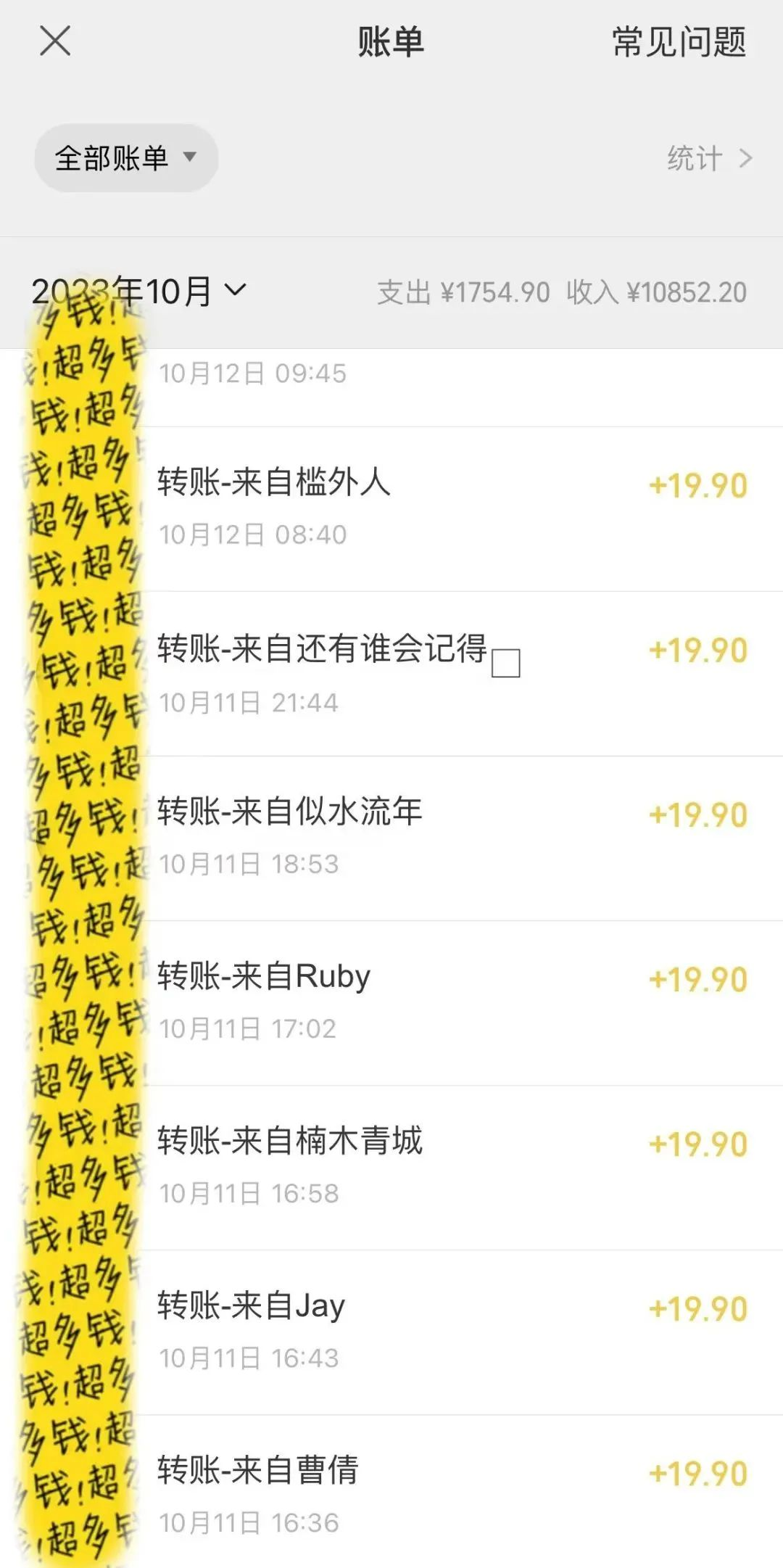
Task: Expand the 全部账单 filter dropdown
Action: pos(126,158)
